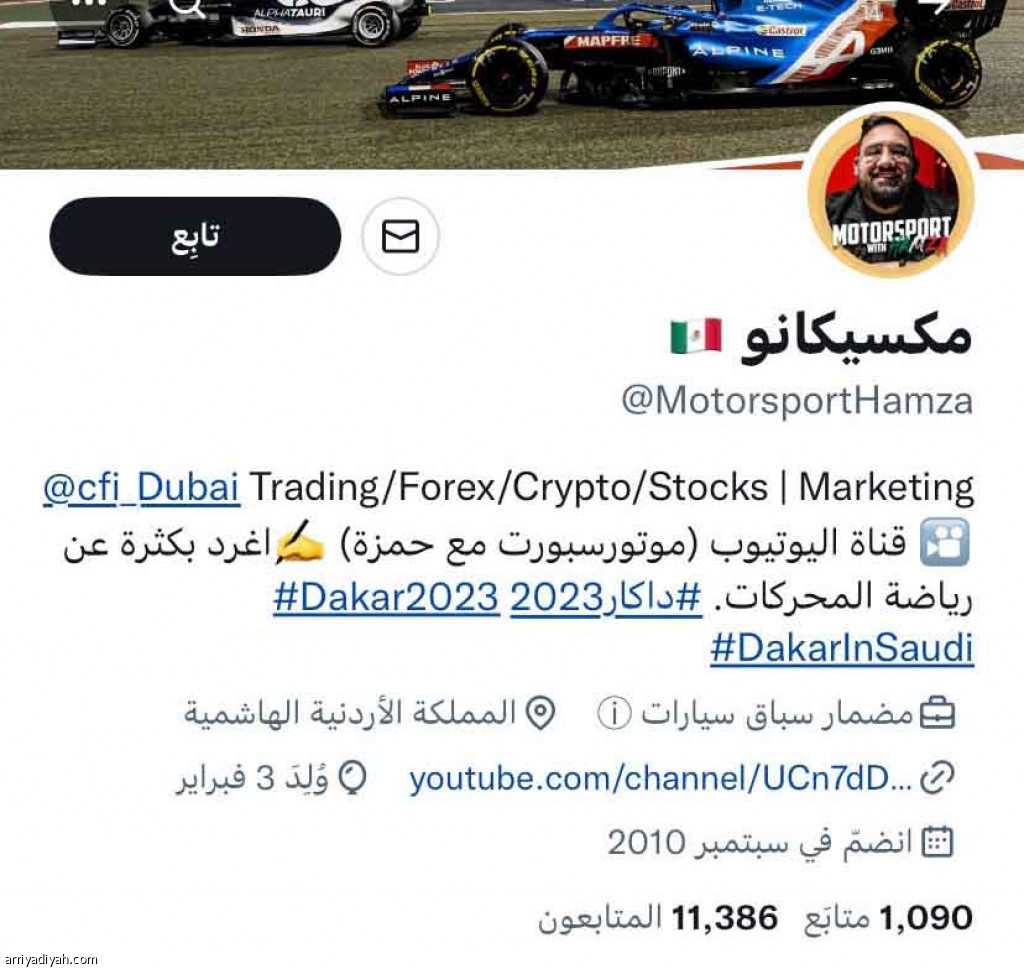The width and height of the screenshot is (1024, 969).
Task: Tap the تابع follow button
Action: click(195, 236)
